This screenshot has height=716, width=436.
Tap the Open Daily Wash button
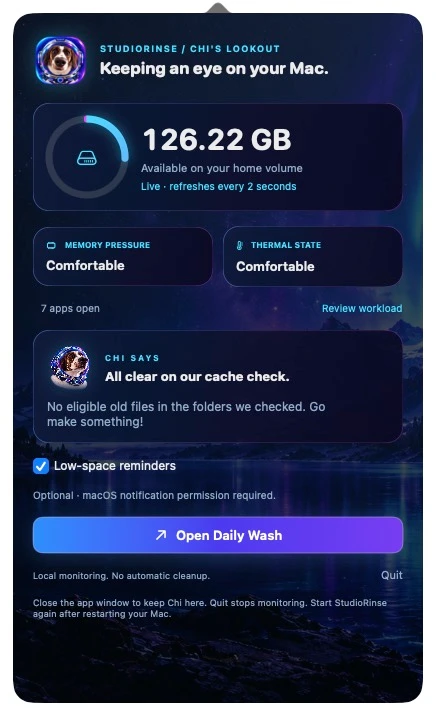click(218, 535)
